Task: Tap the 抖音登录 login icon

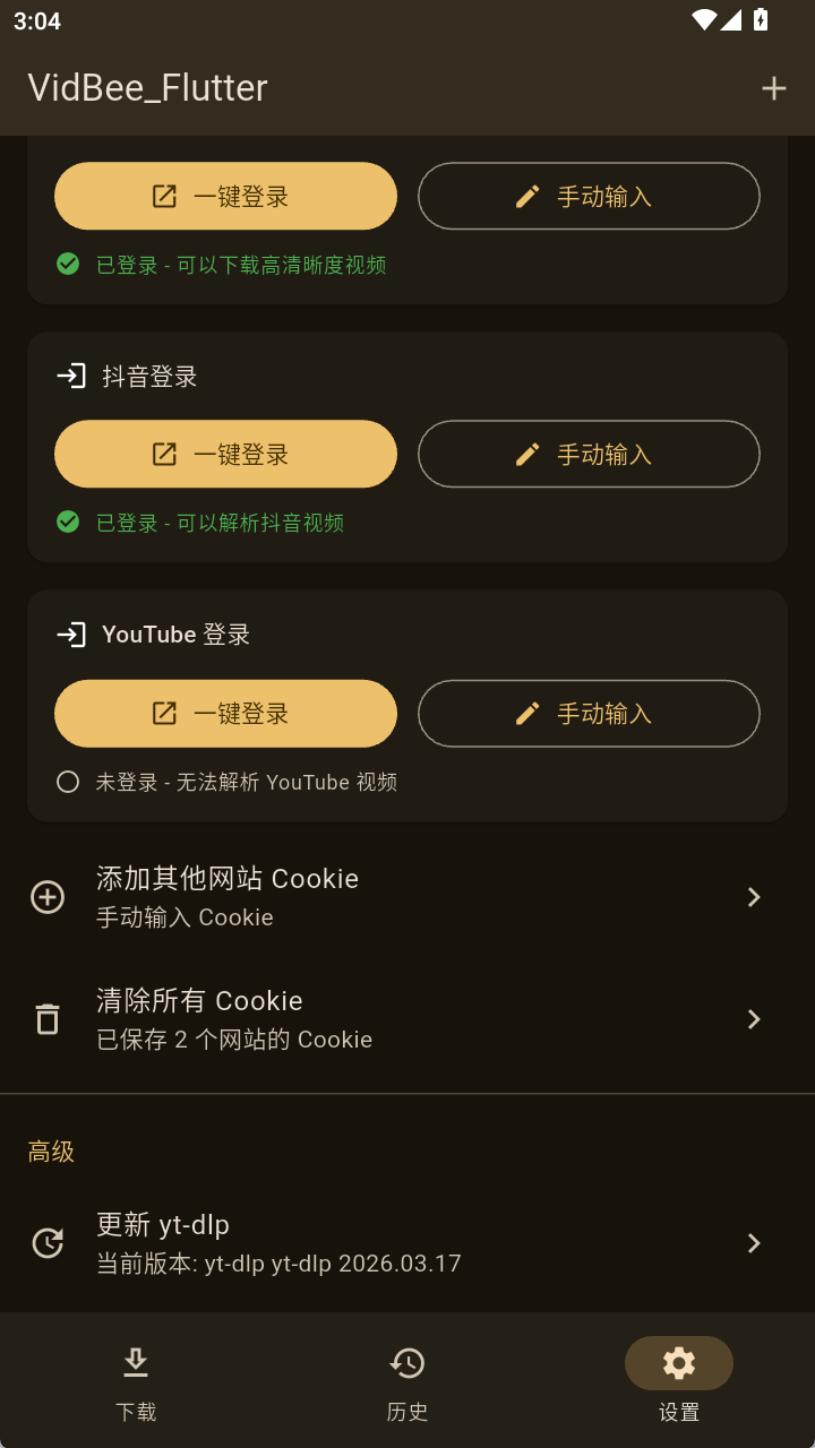Action: pyautogui.click(x=68, y=375)
